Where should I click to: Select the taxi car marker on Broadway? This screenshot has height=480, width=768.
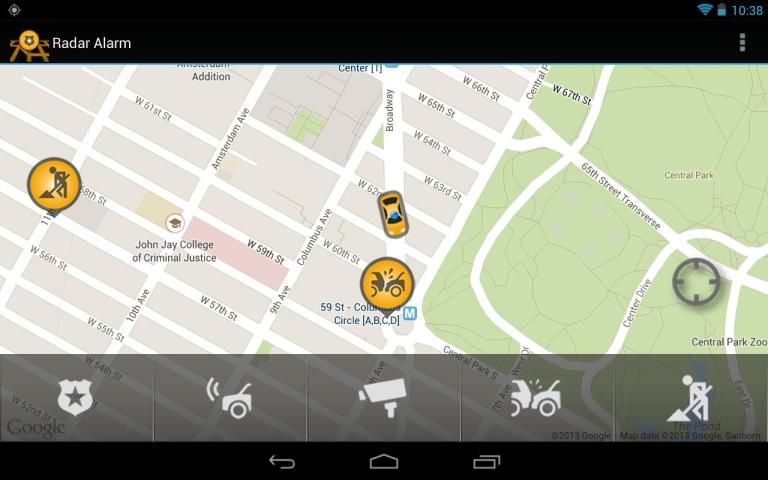click(392, 214)
